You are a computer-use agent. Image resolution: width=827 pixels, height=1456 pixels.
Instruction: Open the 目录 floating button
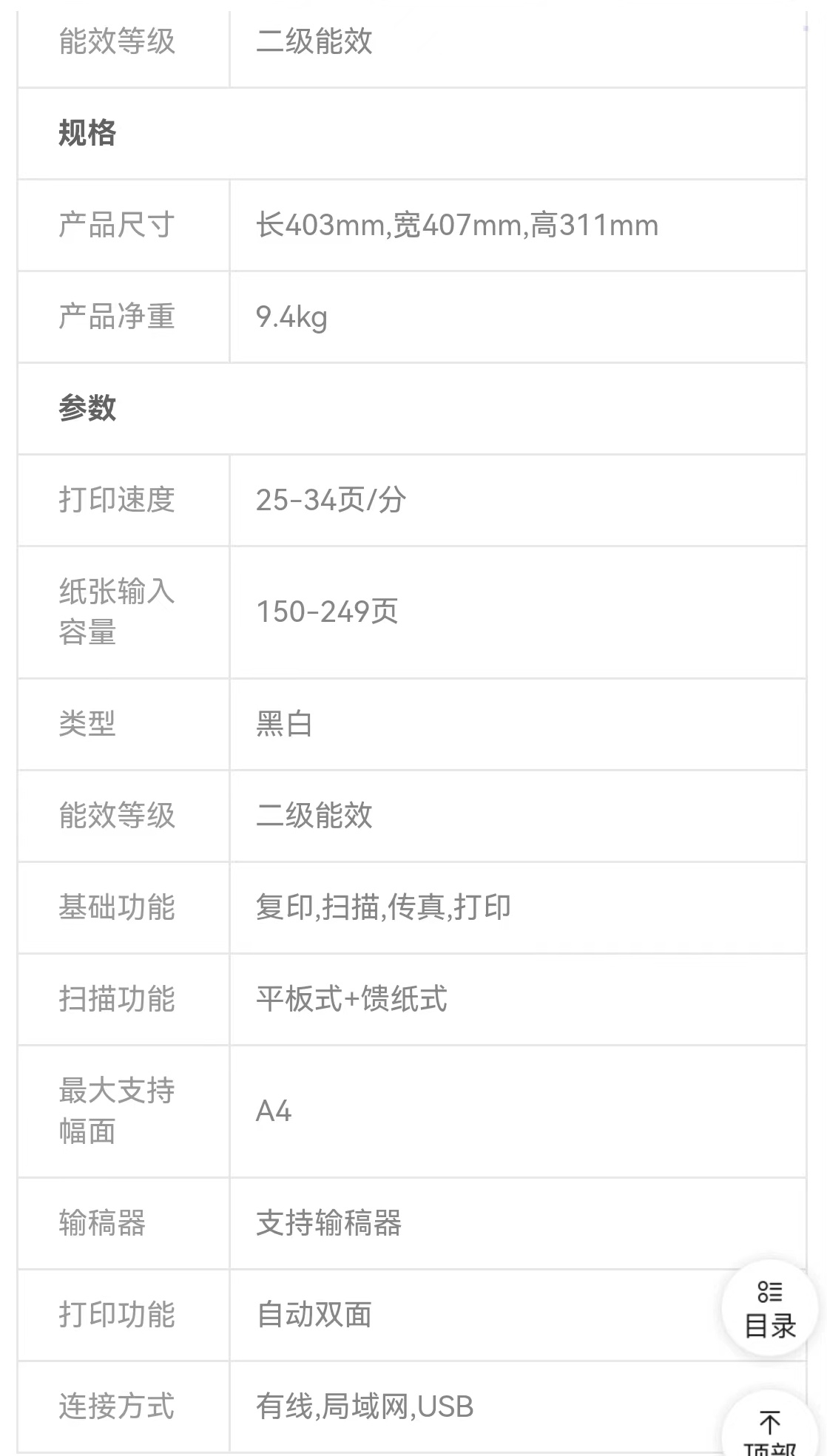tap(770, 1308)
